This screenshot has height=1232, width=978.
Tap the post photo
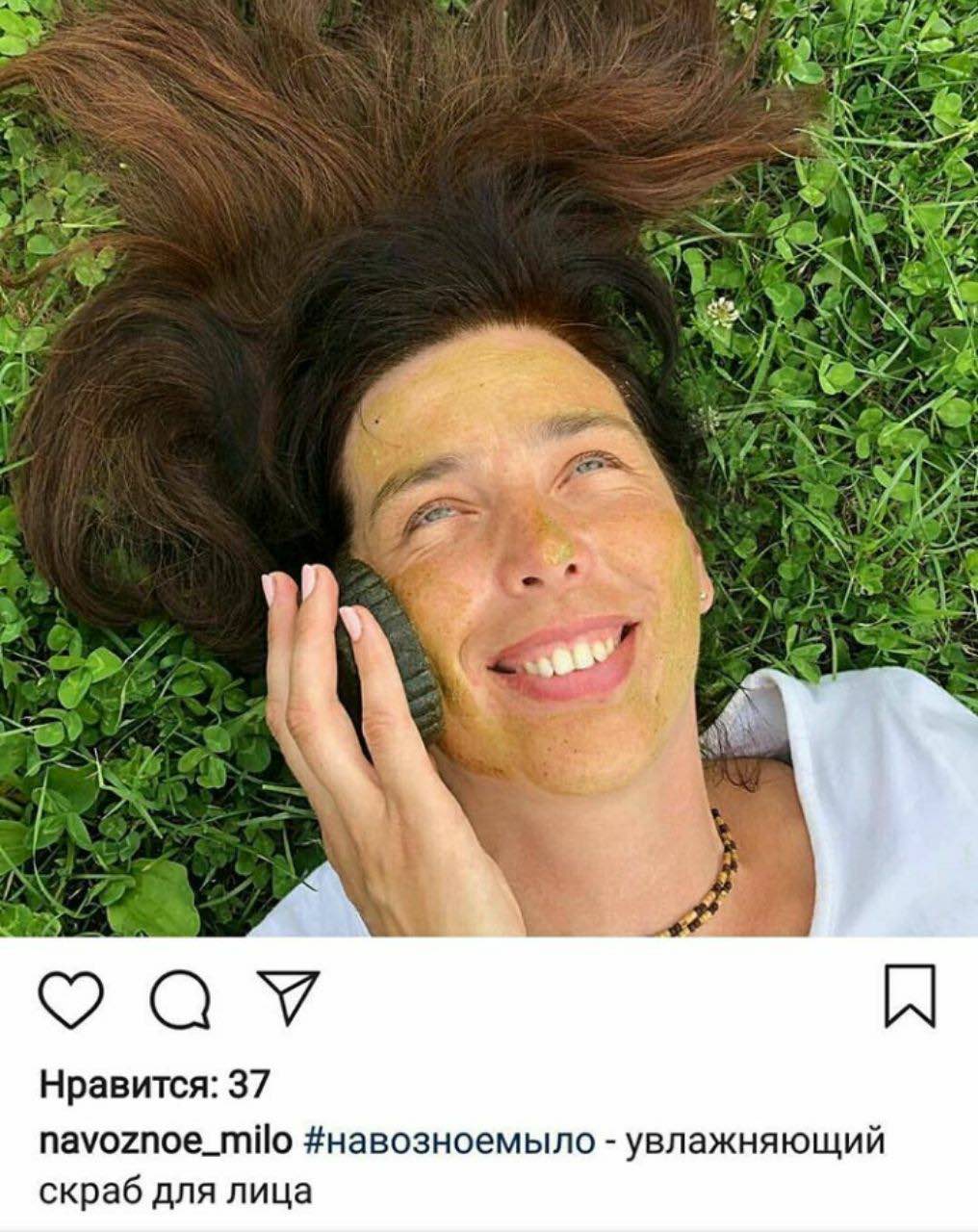coord(489,468)
